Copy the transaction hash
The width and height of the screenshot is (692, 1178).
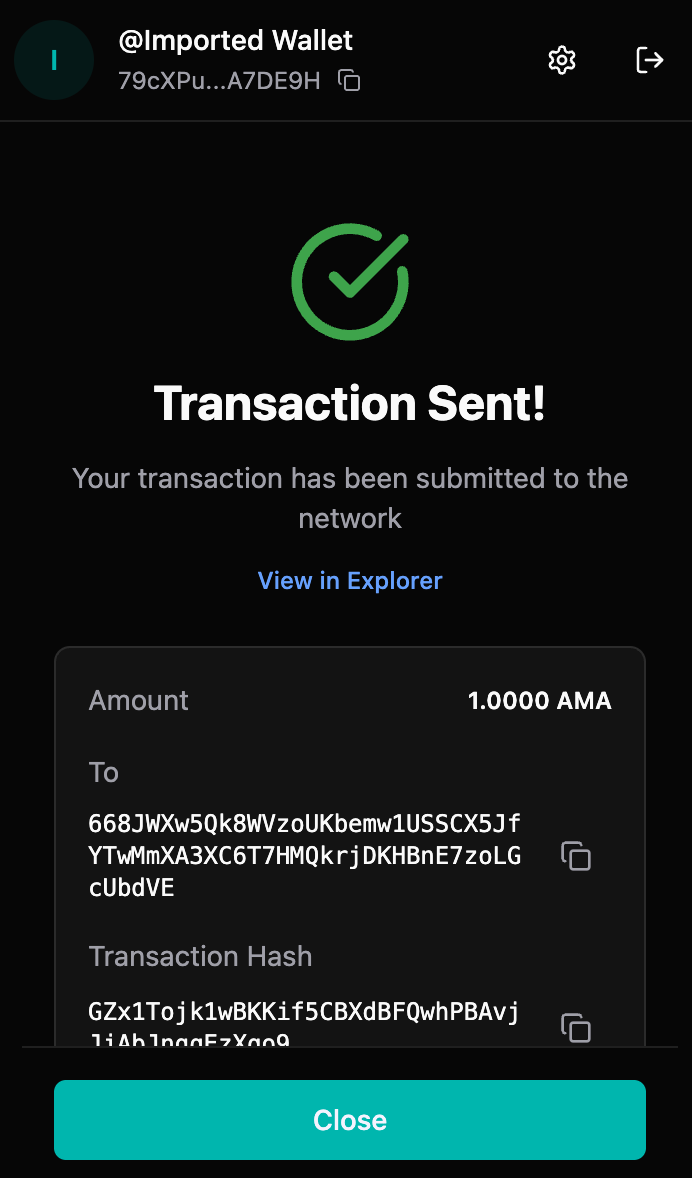[575, 1027]
